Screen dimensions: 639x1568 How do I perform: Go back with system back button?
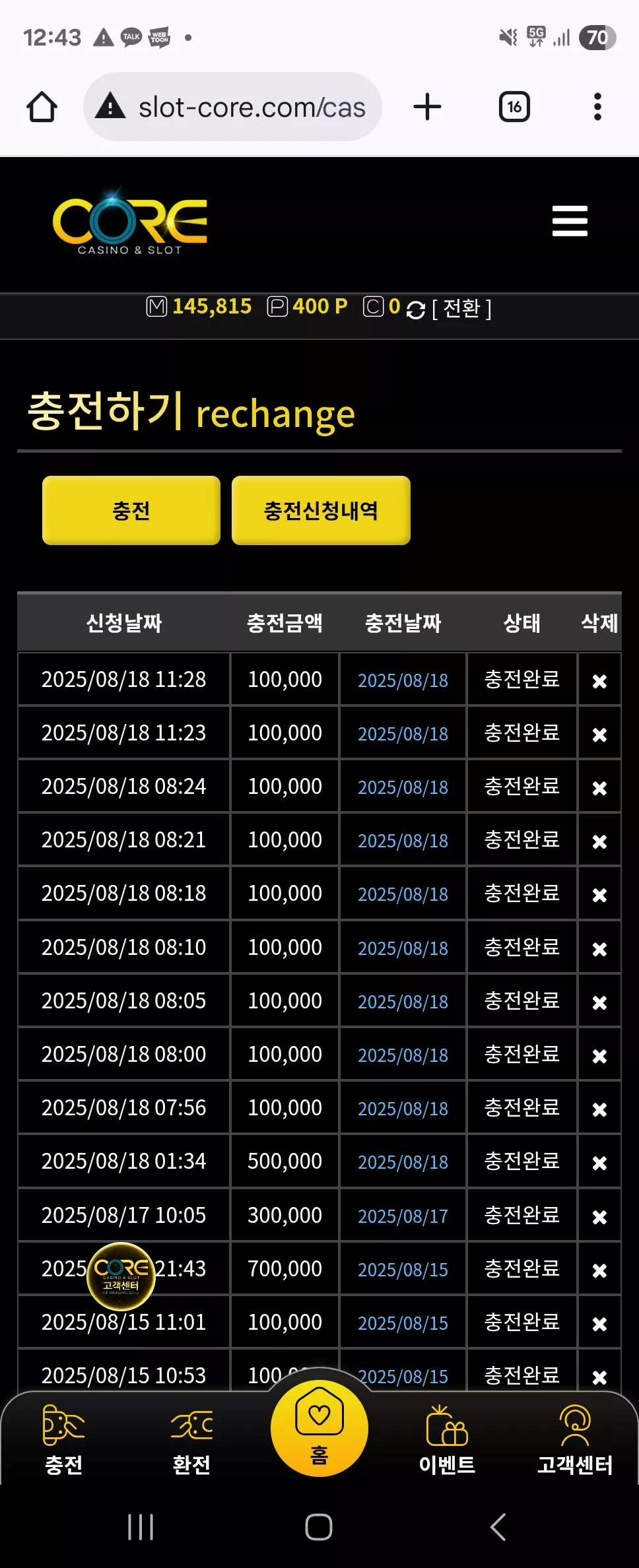pyautogui.click(x=498, y=1526)
